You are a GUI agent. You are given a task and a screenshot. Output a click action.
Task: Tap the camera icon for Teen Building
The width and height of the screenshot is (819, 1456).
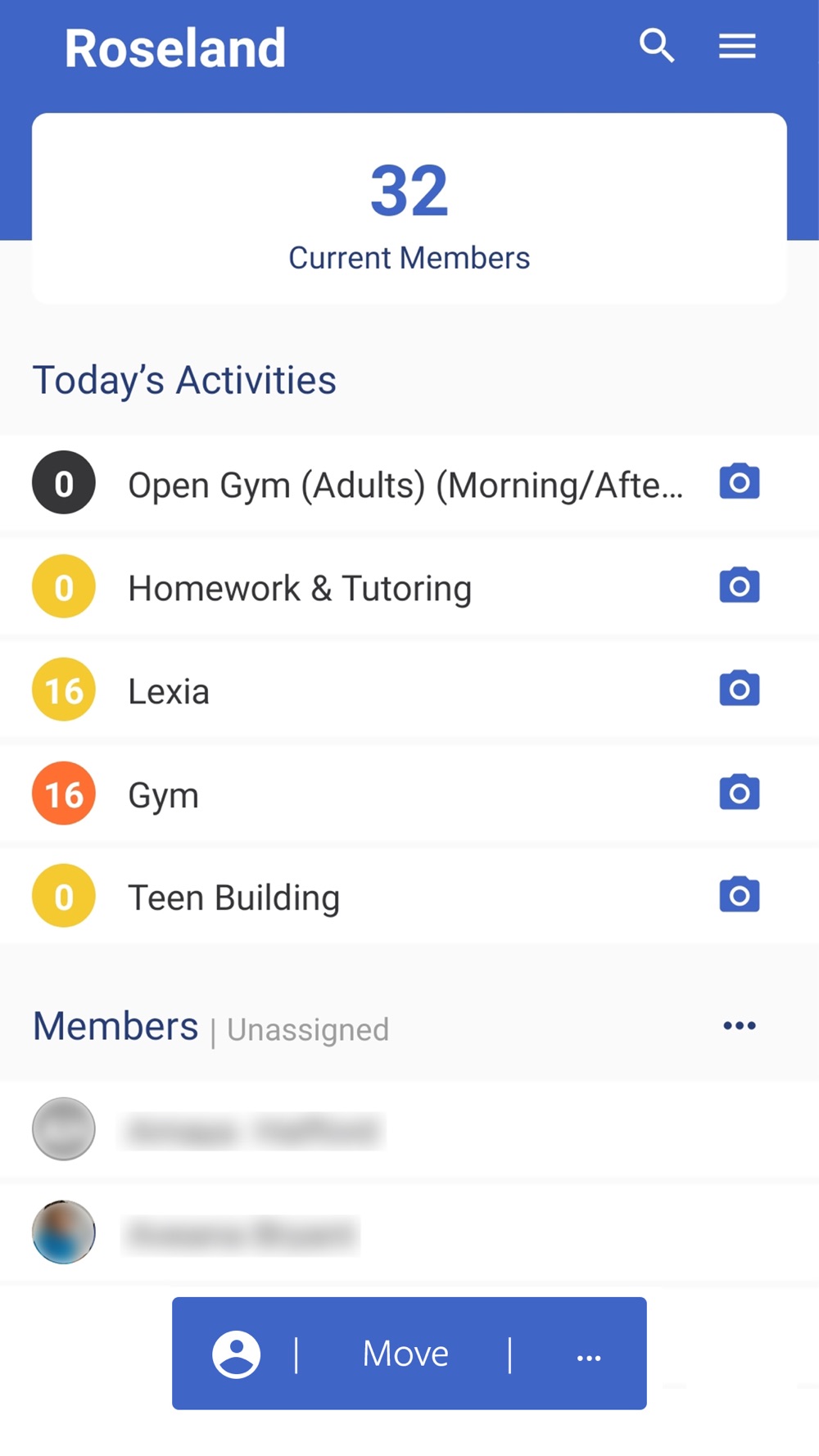pos(740,895)
